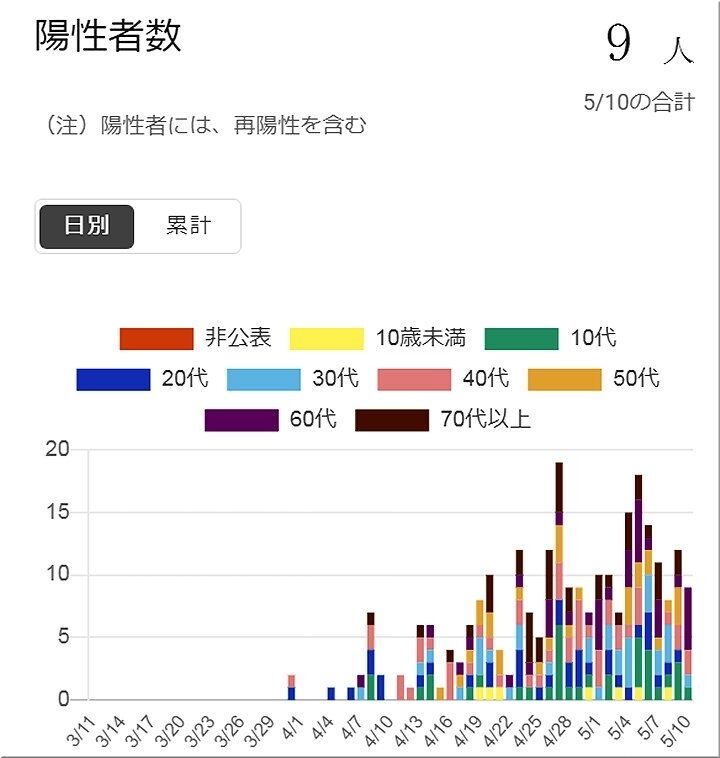Toggle the 30代 legend entry
The height and width of the screenshot is (758, 720).
[293, 379]
